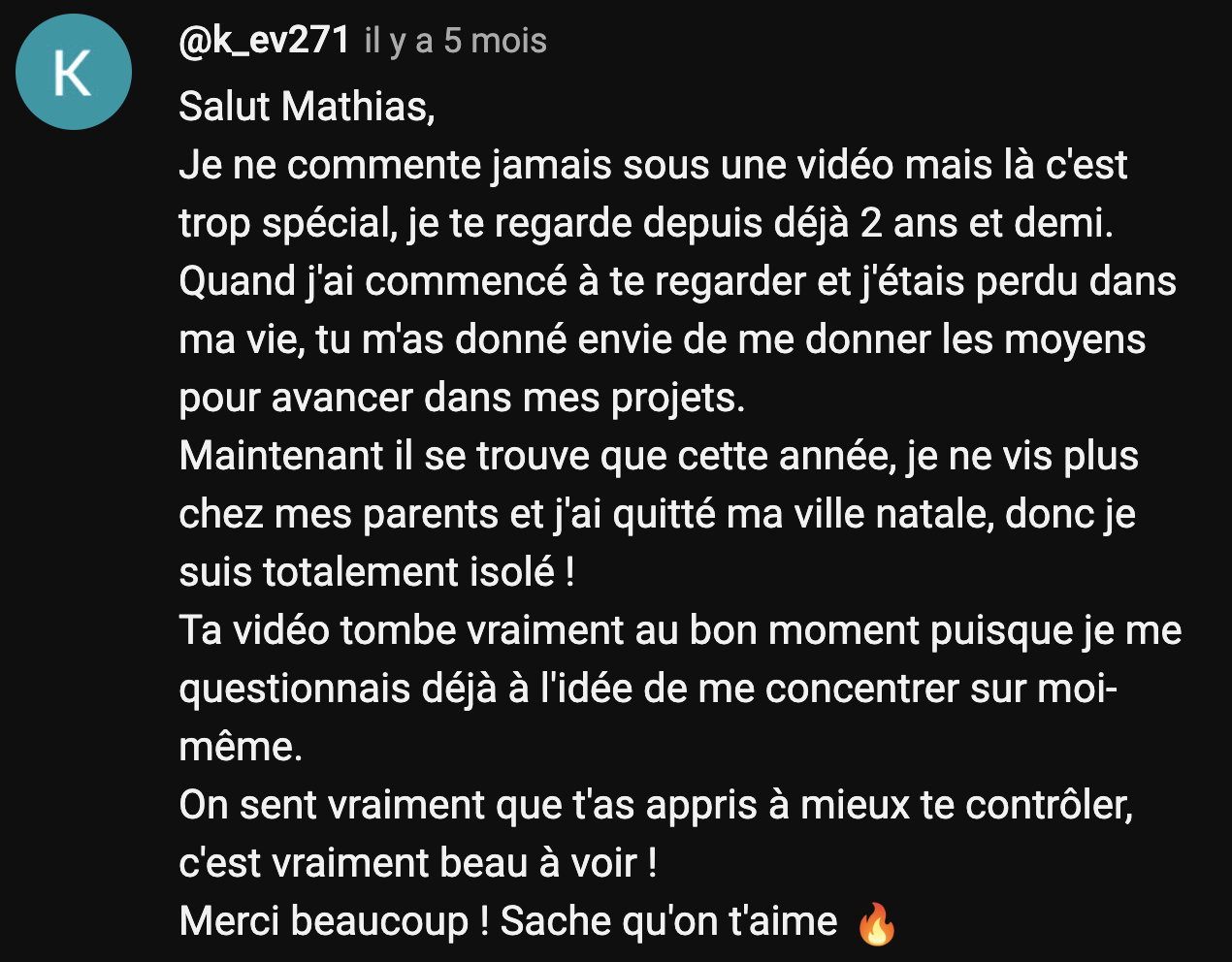Open the @k_ev271 channel username link
The height and width of the screenshot is (962, 1232).
[x=264, y=41]
